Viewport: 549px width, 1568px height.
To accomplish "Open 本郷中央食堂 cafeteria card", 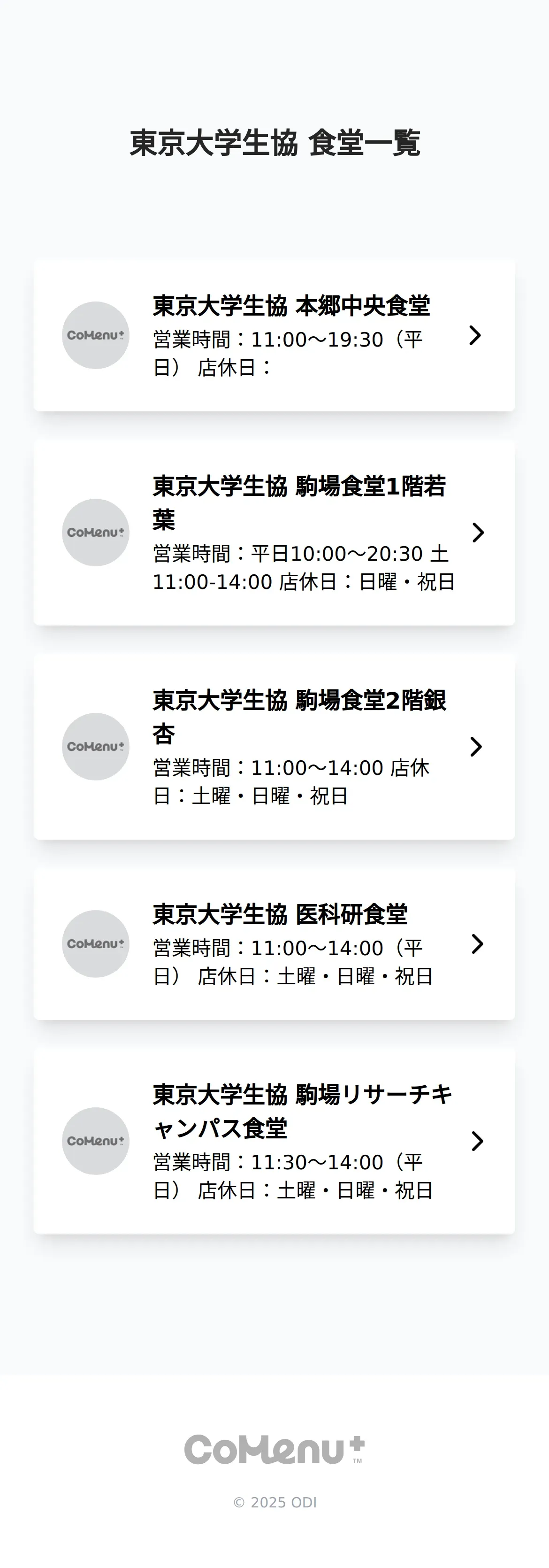I will (x=274, y=335).
